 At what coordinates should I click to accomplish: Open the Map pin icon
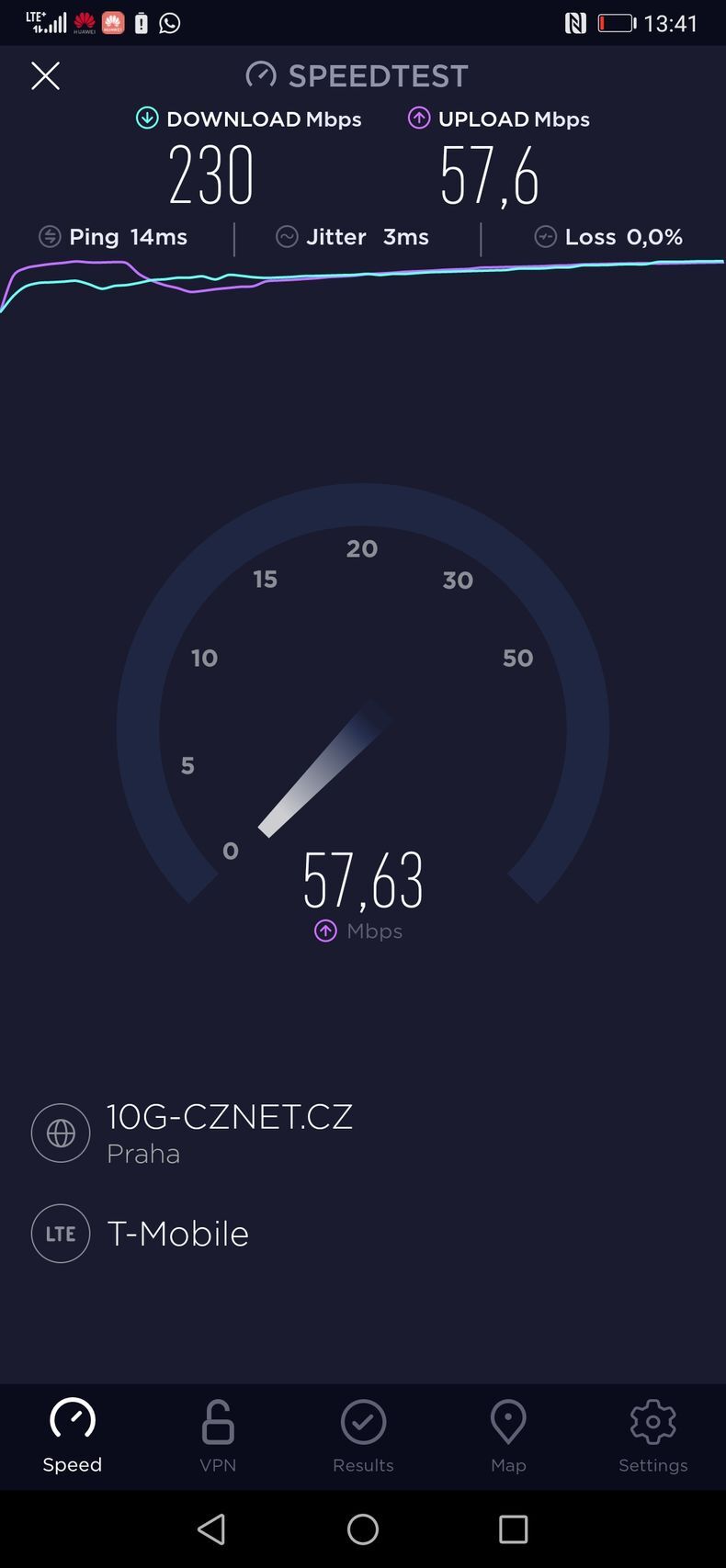pos(508,1421)
